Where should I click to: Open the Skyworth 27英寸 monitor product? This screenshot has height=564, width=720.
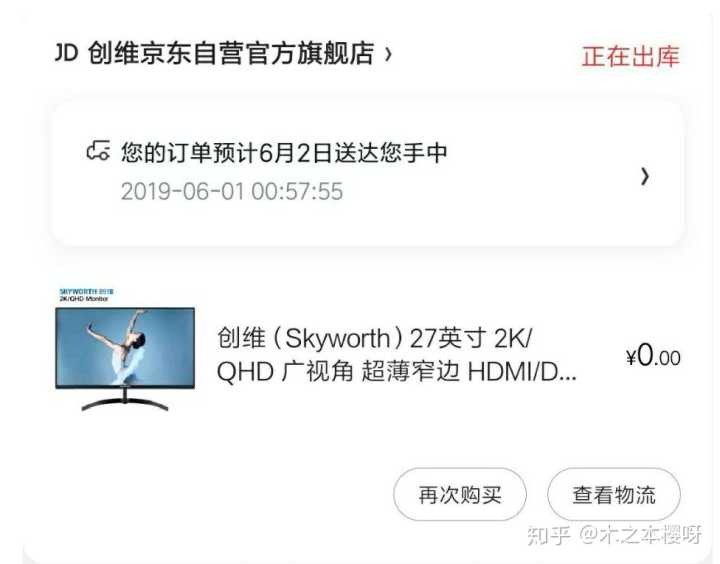pos(396,354)
